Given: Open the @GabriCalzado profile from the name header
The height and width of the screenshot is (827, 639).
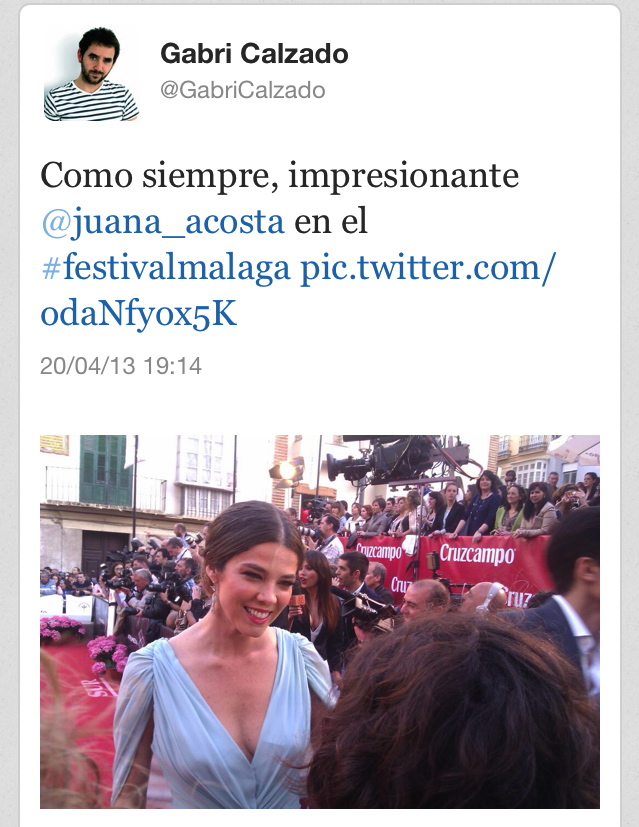Looking at the screenshot, I should point(254,55).
